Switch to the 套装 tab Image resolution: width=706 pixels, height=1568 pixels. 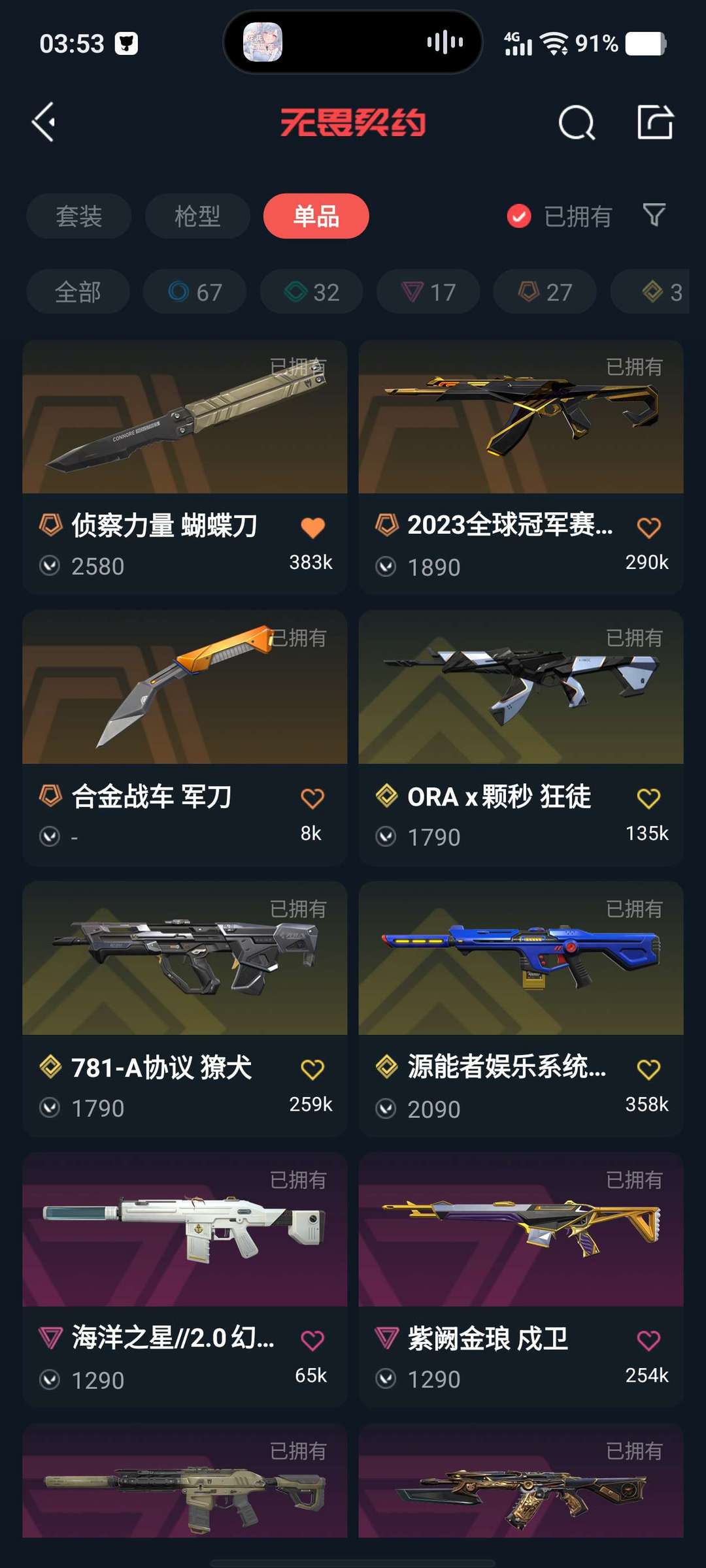pos(78,216)
